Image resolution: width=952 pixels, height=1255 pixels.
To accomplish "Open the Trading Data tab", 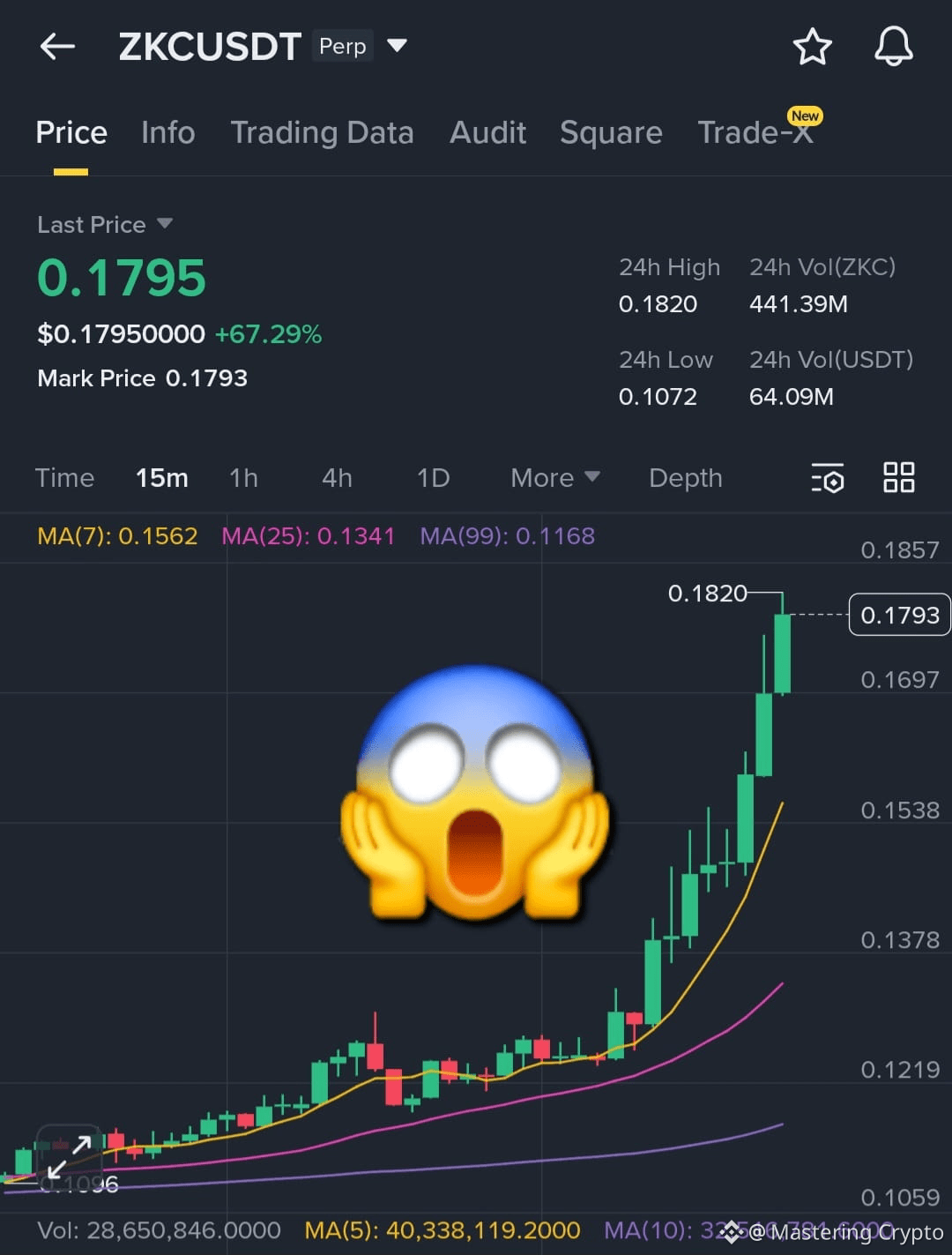I will tap(323, 132).
